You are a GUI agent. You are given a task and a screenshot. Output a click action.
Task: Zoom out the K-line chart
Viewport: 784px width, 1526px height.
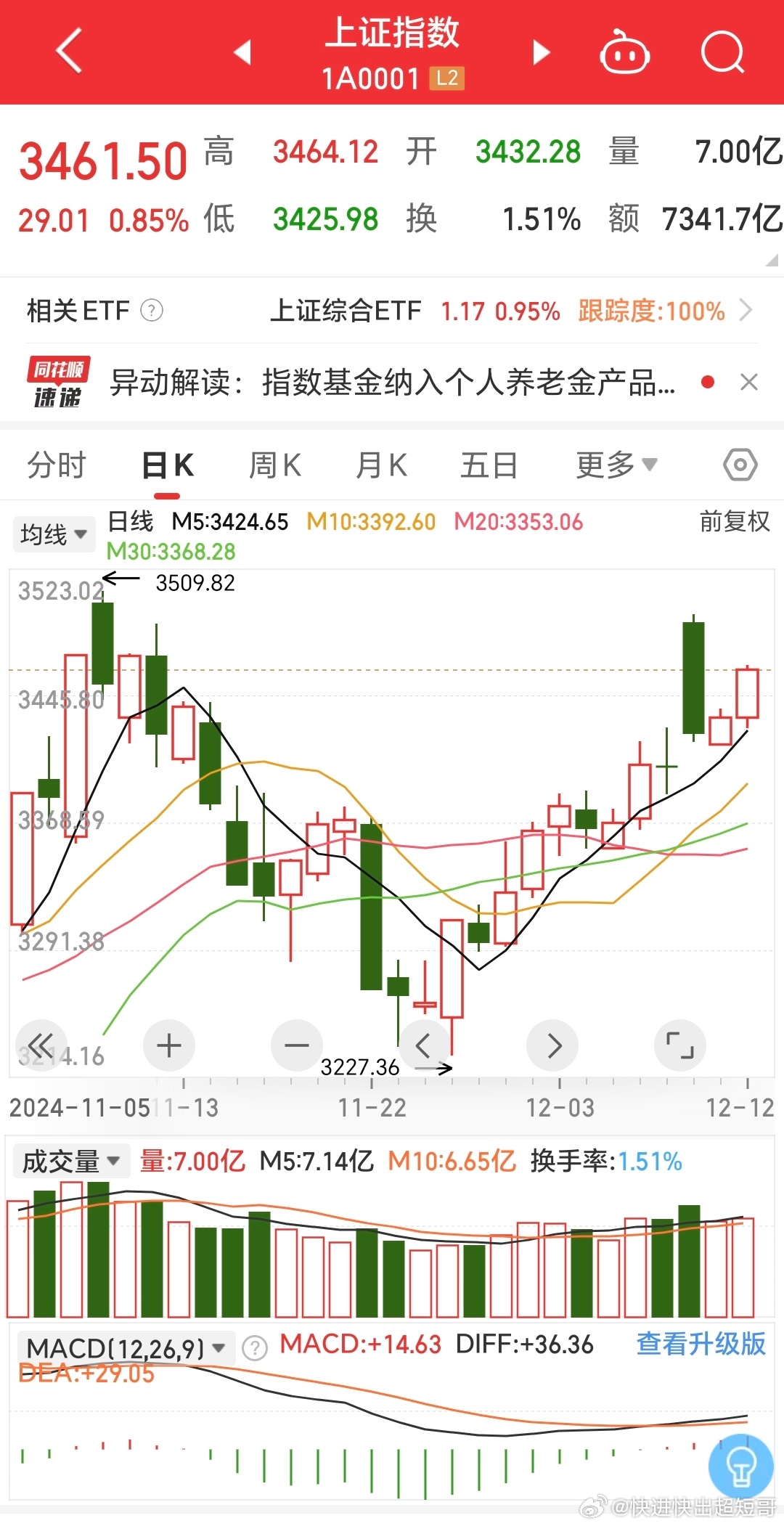pos(297,1046)
